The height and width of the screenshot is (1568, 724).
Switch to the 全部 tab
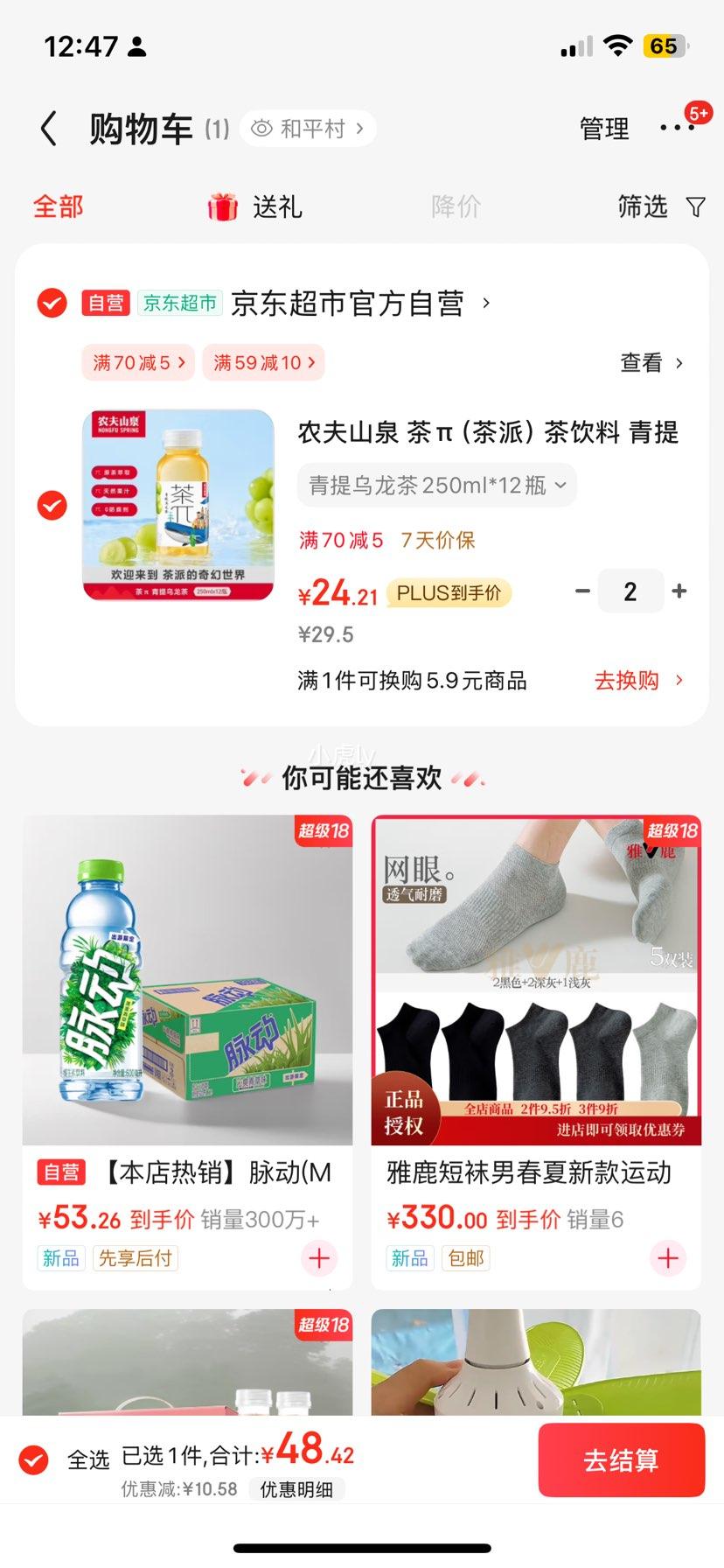57,206
